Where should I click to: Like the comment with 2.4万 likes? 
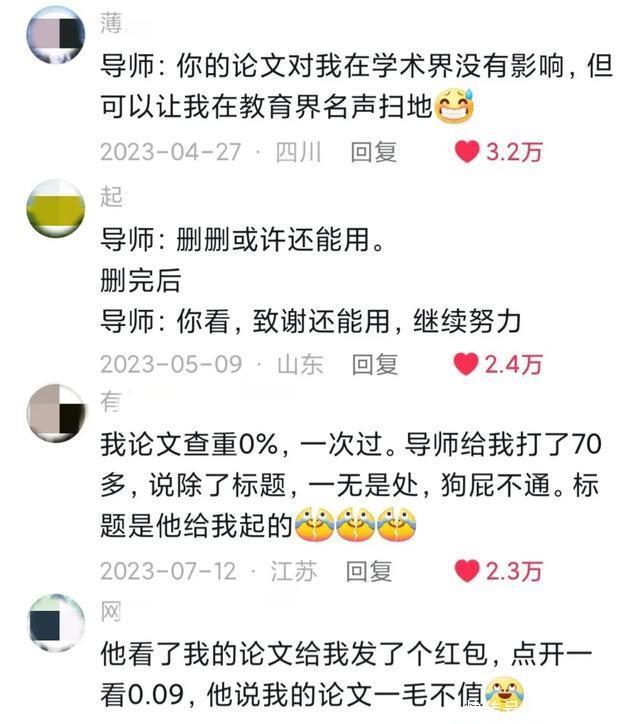467,364
